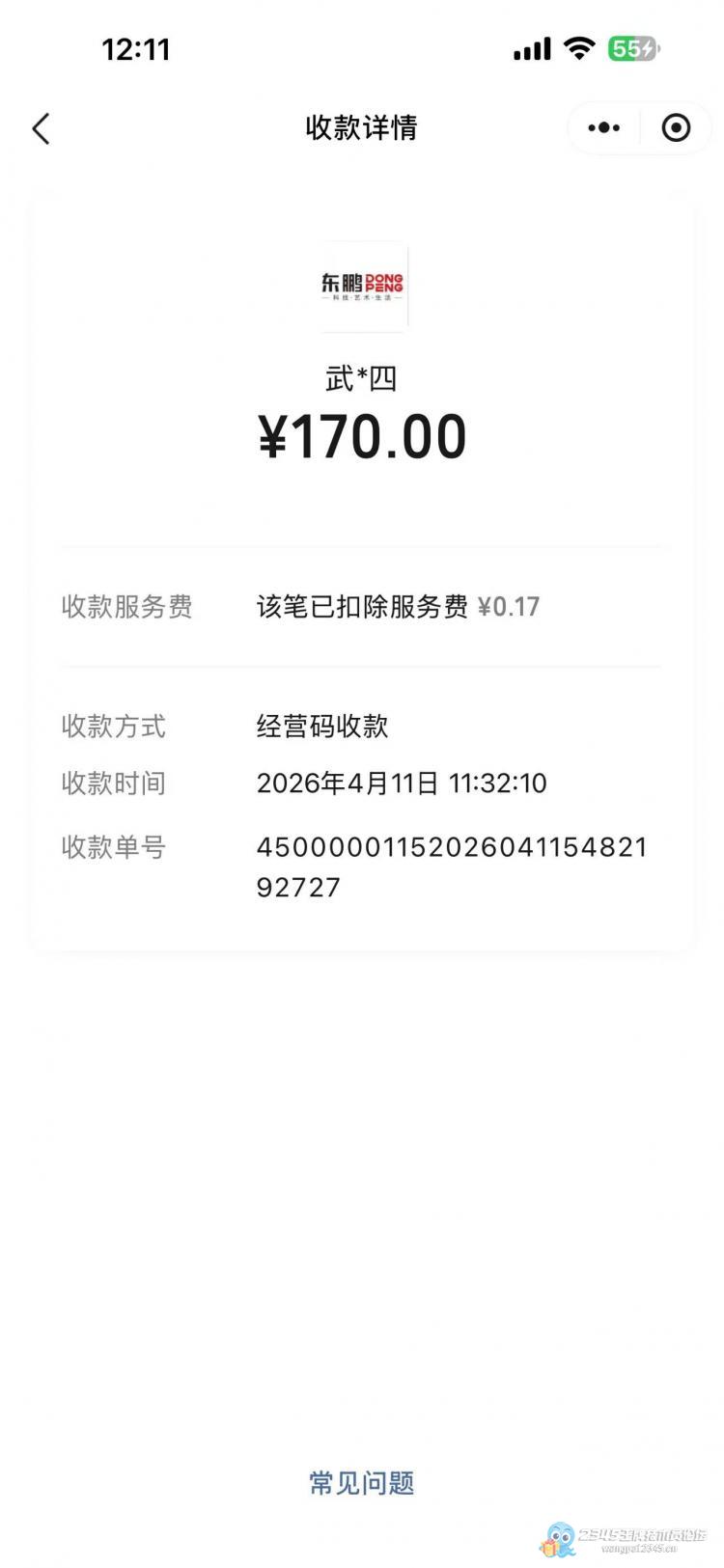The width and height of the screenshot is (724, 1568).
Task: Open the 常见问题 help link
Action: (x=361, y=1483)
